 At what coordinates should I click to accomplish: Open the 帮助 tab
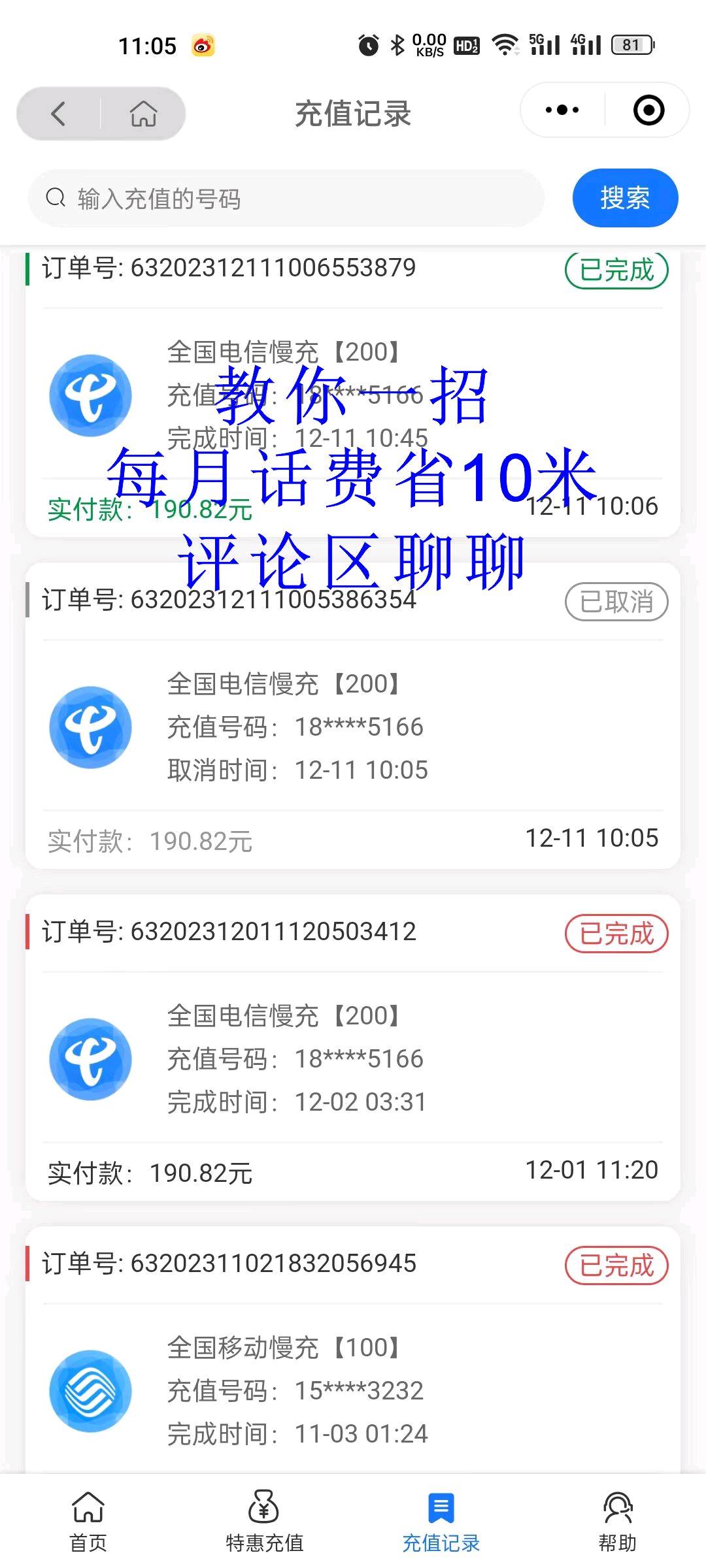pos(618,1522)
